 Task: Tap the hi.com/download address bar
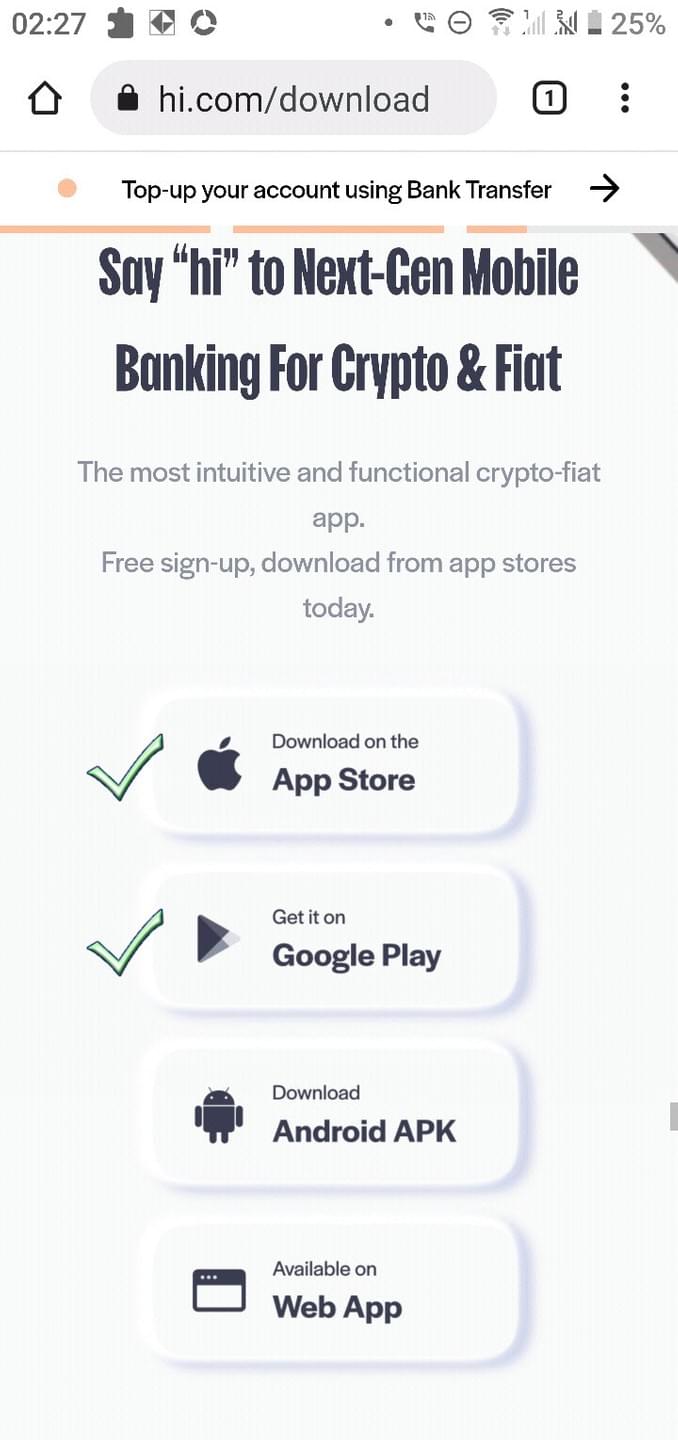pyautogui.click(x=293, y=98)
